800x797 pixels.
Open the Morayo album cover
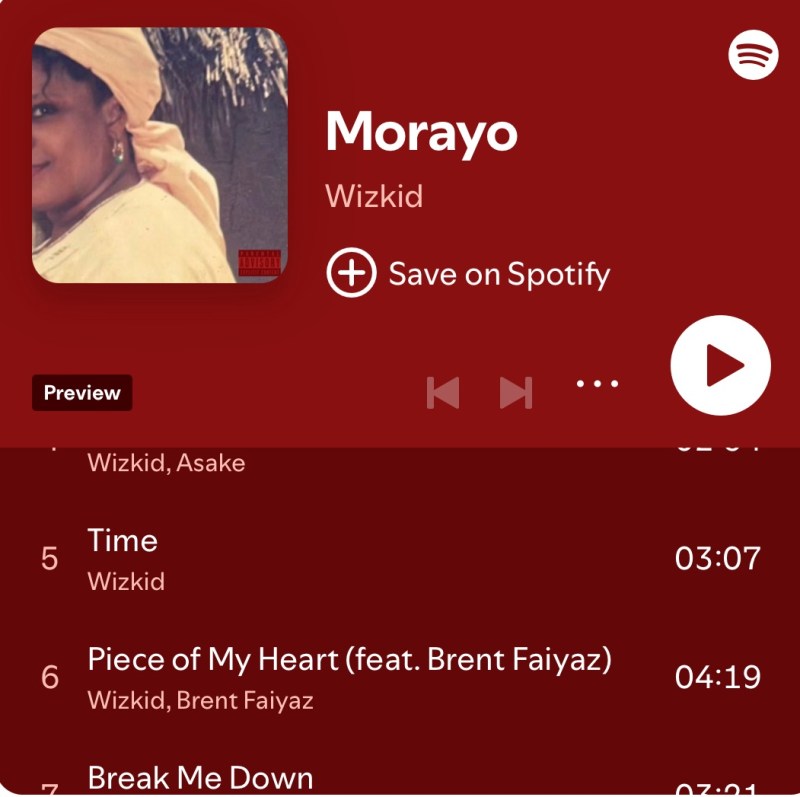click(x=160, y=155)
